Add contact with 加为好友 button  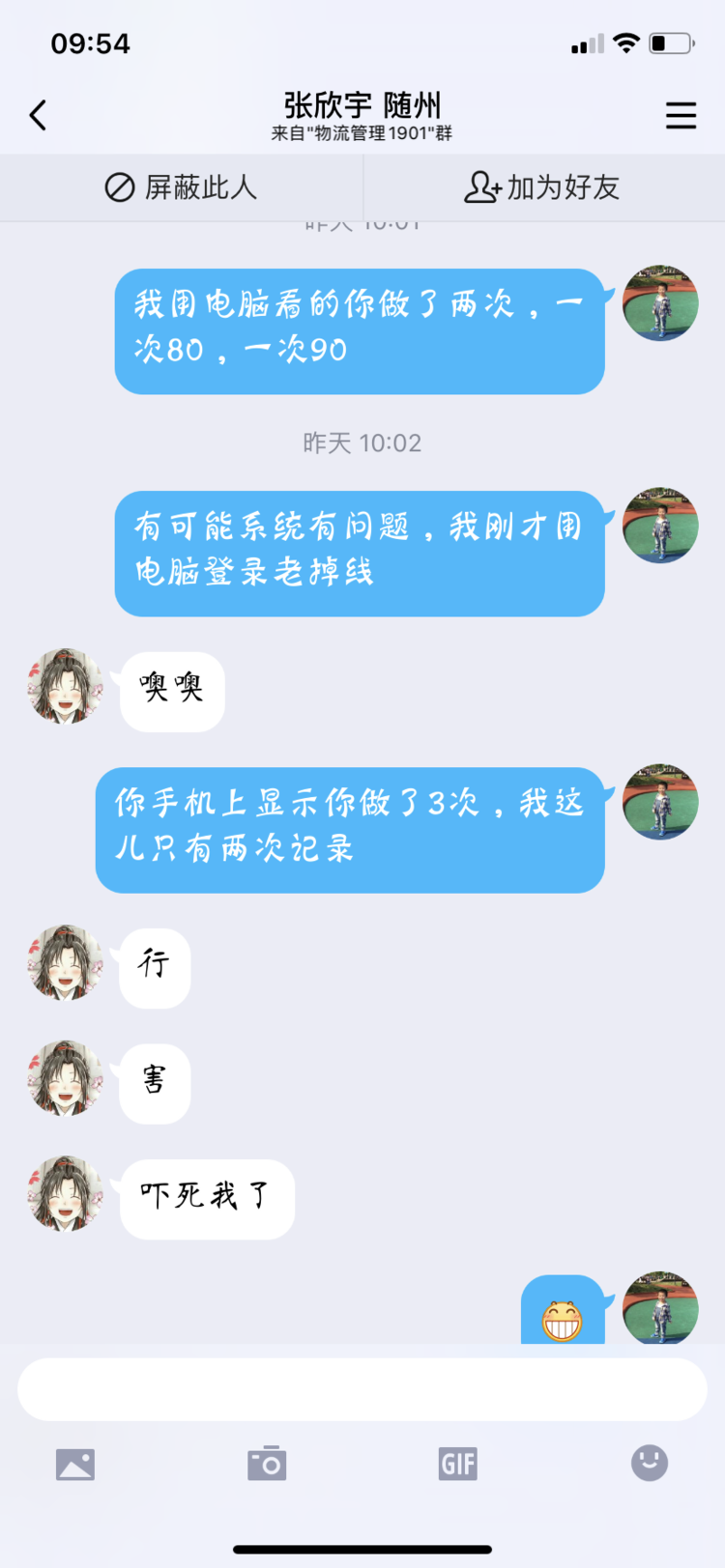[x=542, y=187]
